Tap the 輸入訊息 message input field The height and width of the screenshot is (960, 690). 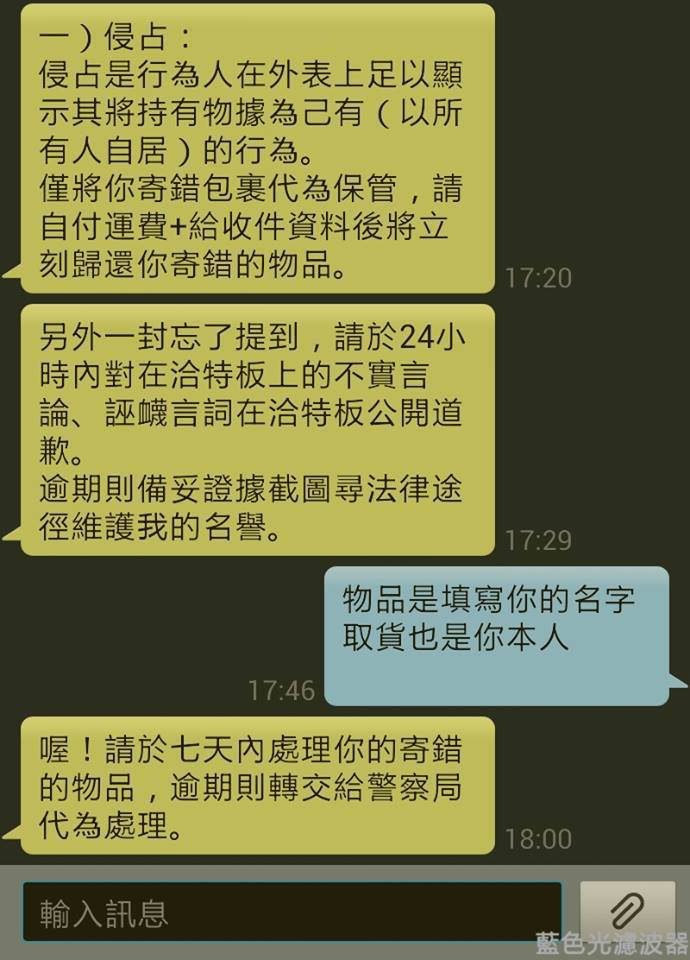pyautogui.click(x=292, y=912)
